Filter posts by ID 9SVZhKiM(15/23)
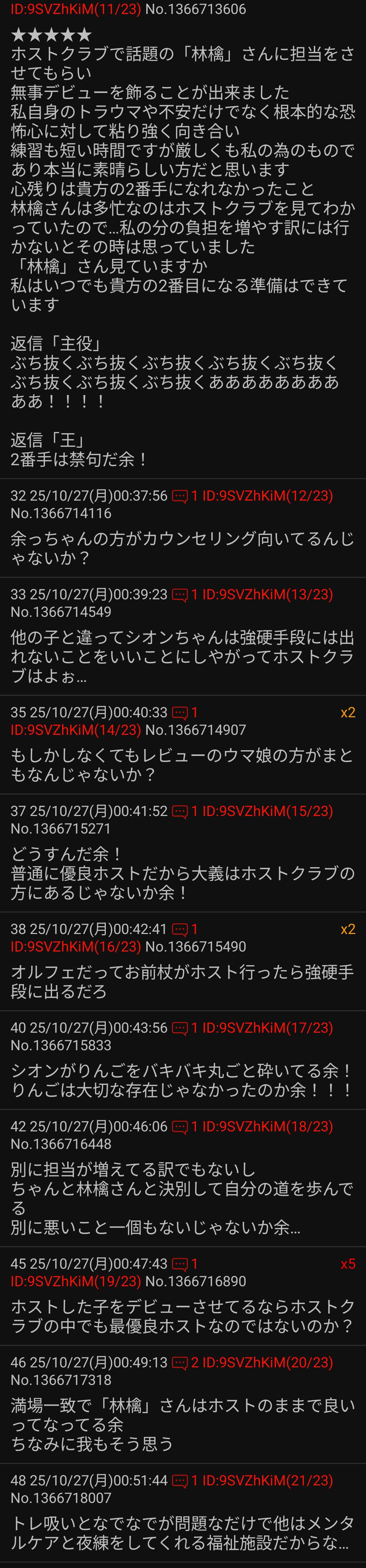The image size is (366, 1568). click(267, 811)
